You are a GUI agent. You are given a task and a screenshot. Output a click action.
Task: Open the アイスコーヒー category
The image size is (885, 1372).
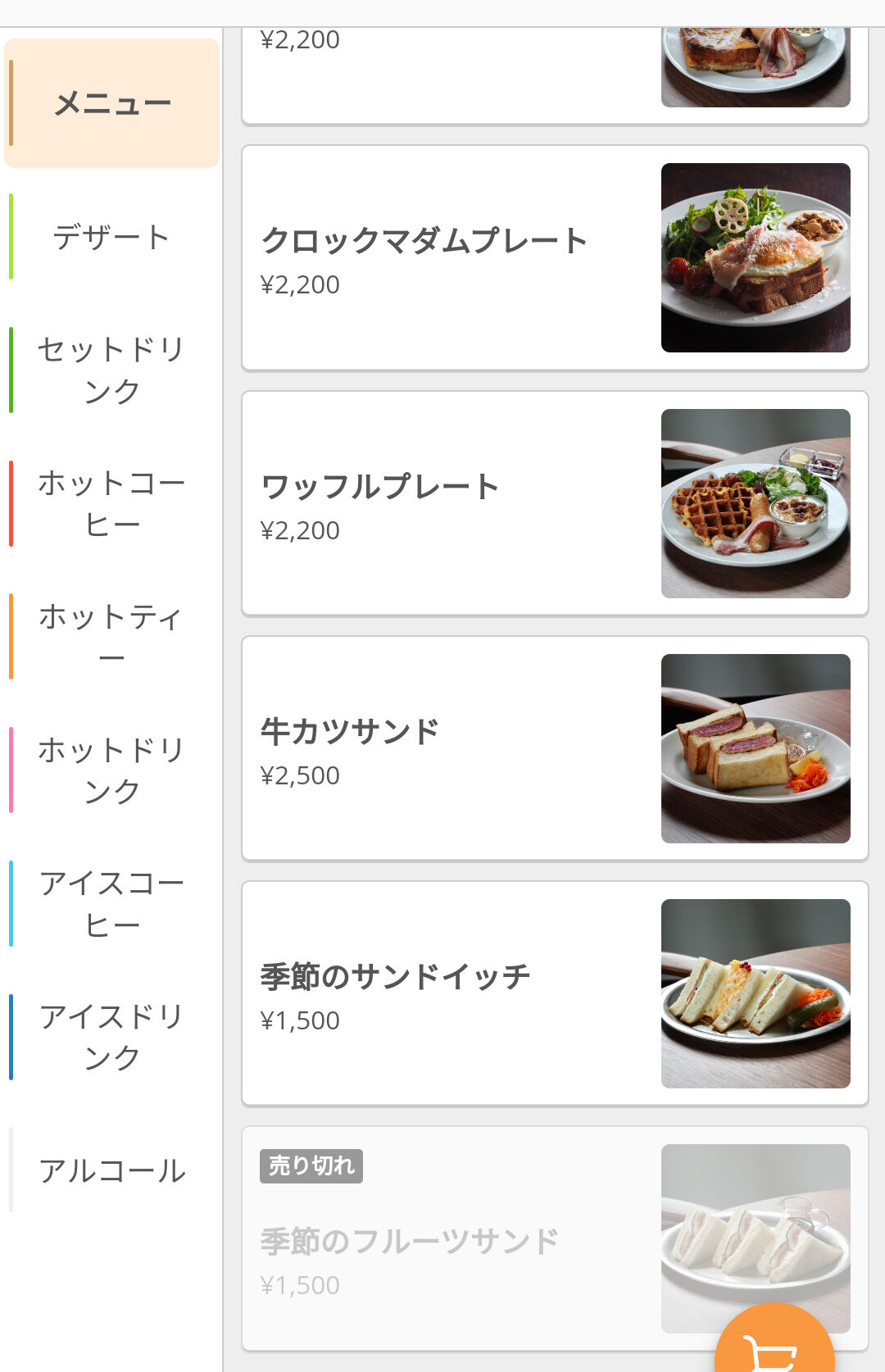coord(112,903)
